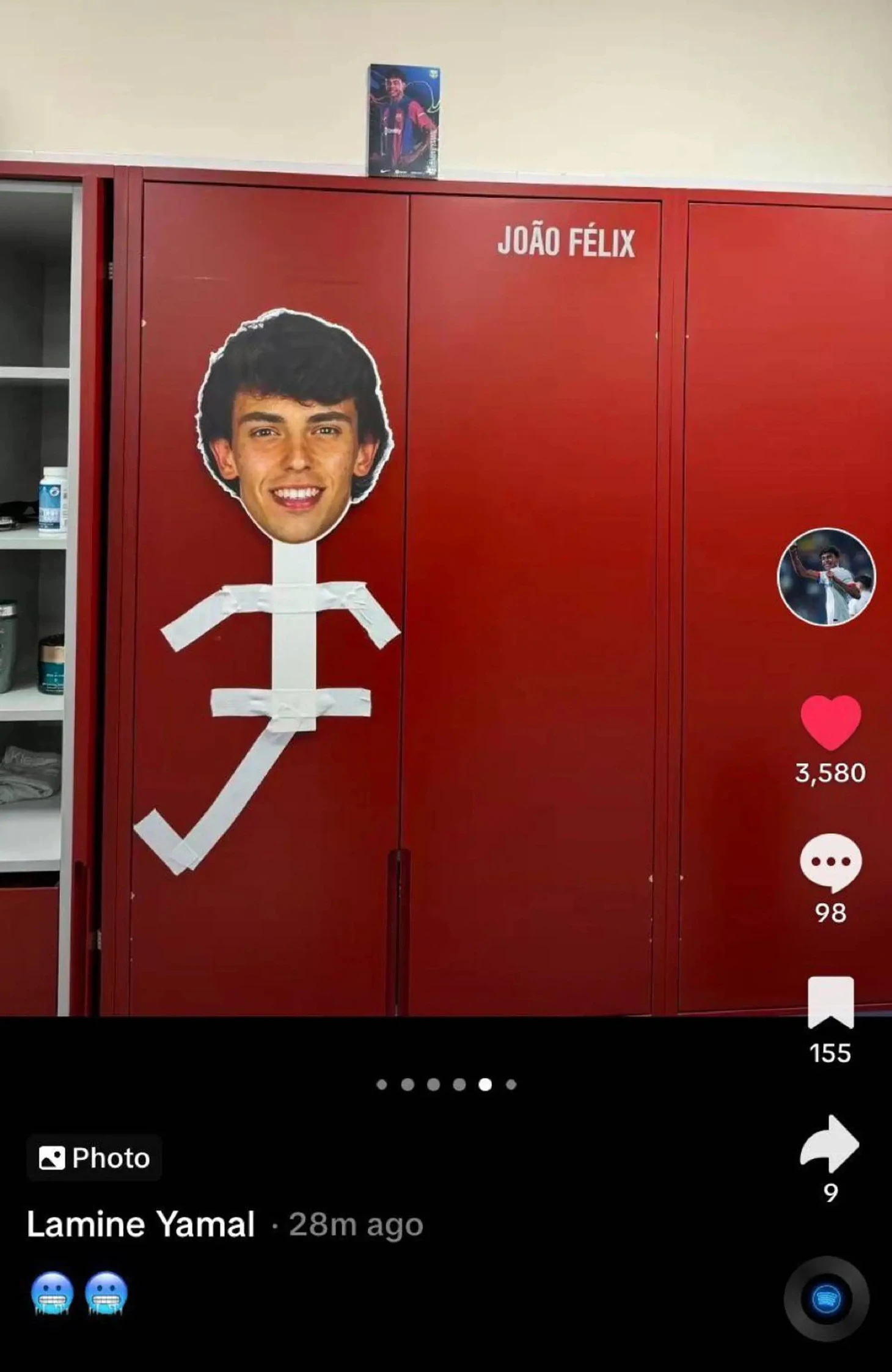Bookmark this photo post
Viewport: 892px width, 1372px height.
click(x=830, y=1002)
